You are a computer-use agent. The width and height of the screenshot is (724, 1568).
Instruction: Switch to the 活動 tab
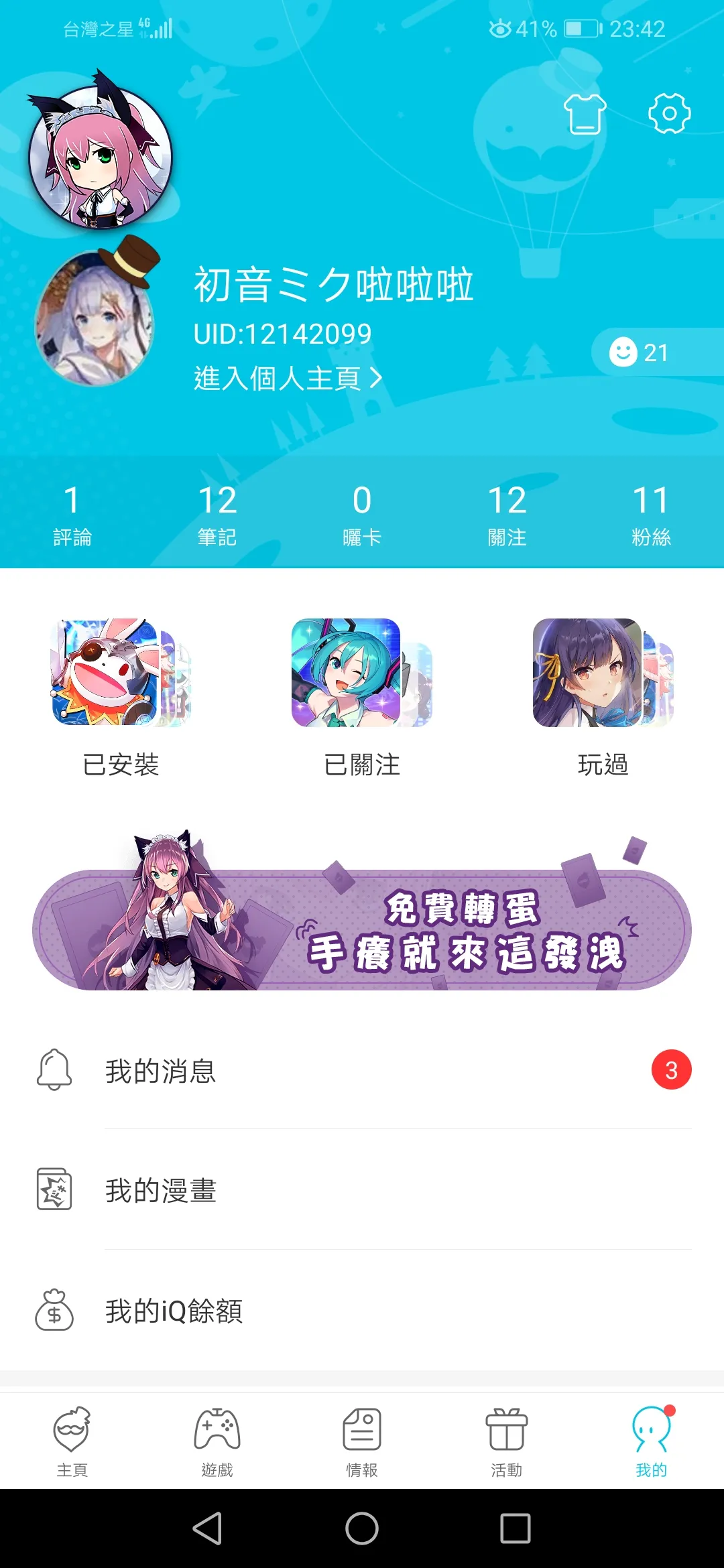click(x=507, y=1441)
